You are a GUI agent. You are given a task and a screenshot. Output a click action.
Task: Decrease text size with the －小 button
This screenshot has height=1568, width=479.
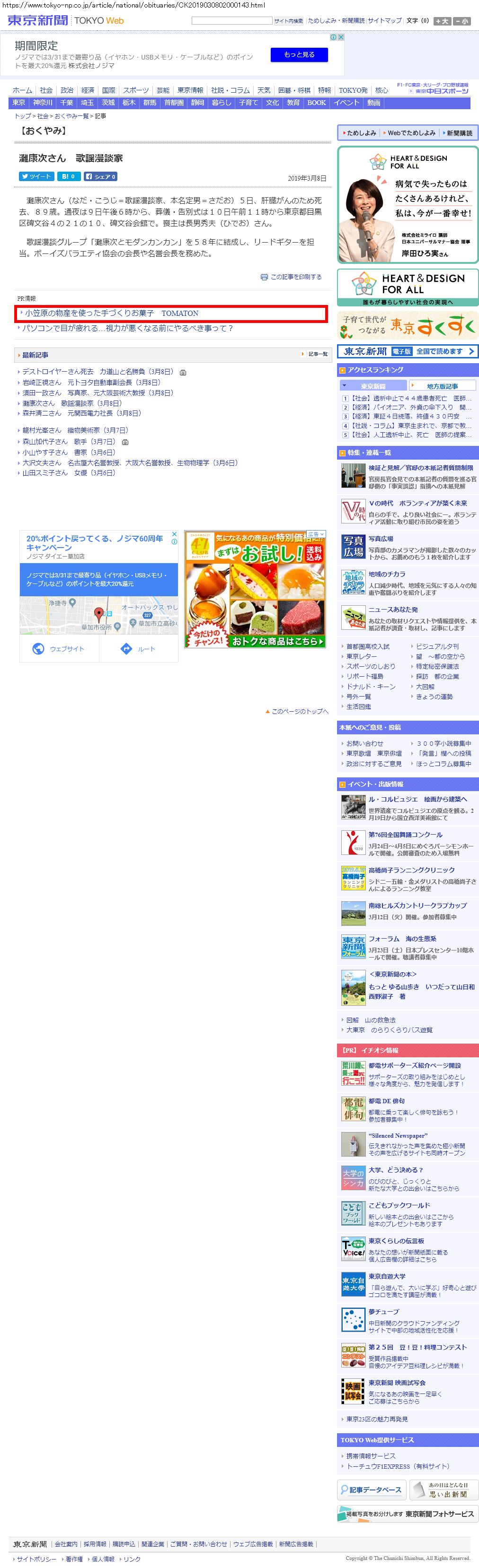click(461, 21)
